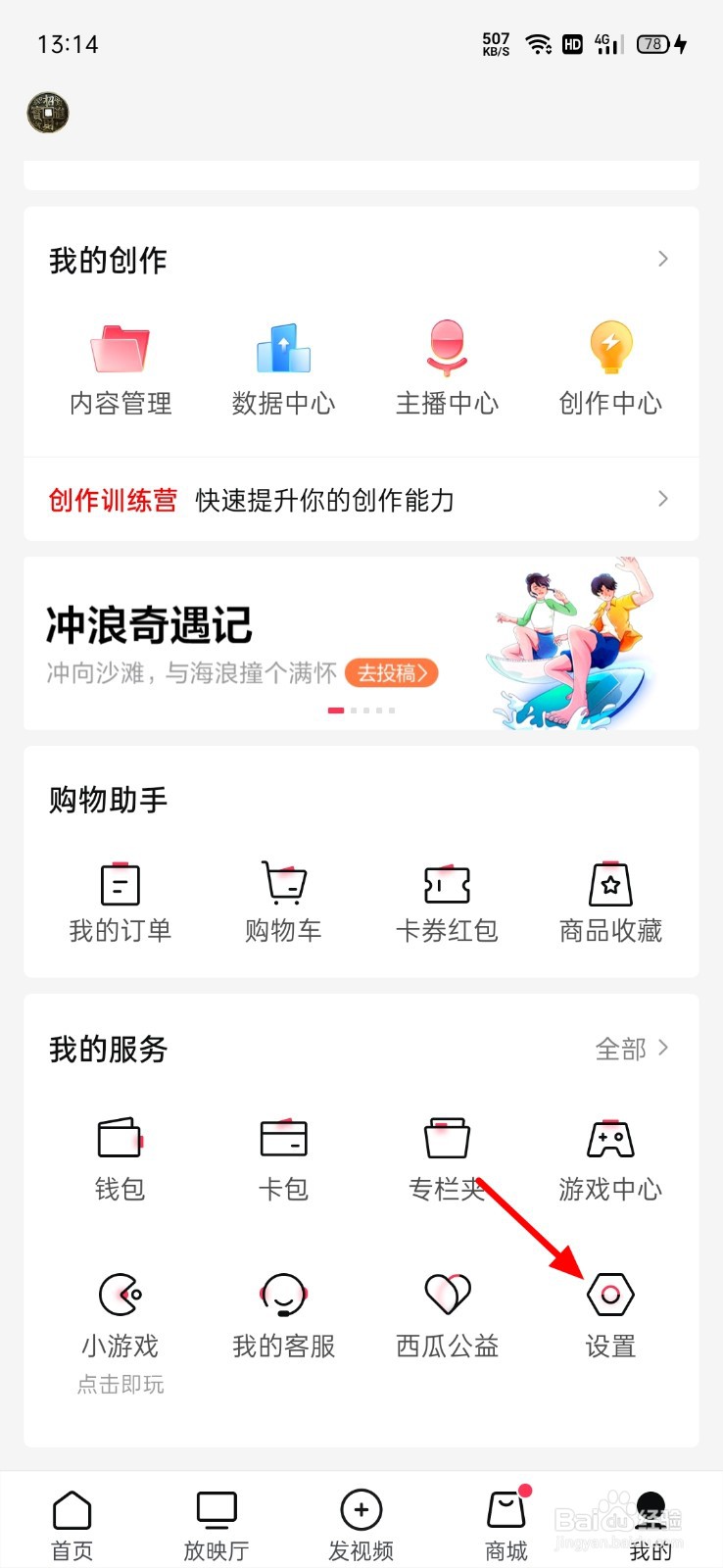The image size is (723, 1568).
Task: Open 我的订单 orders
Action: tap(120, 902)
